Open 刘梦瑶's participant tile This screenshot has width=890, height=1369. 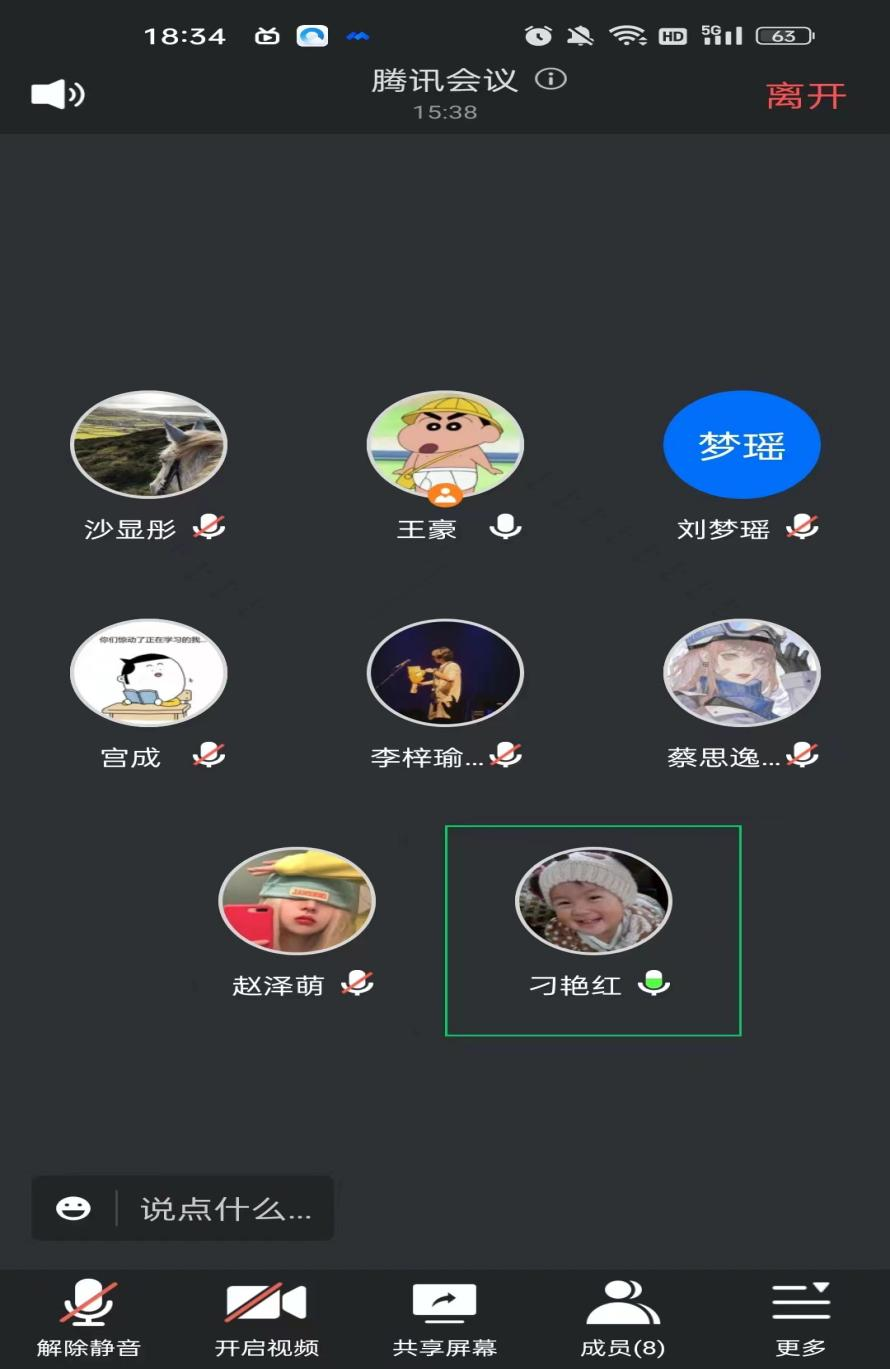(x=742, y=445)
